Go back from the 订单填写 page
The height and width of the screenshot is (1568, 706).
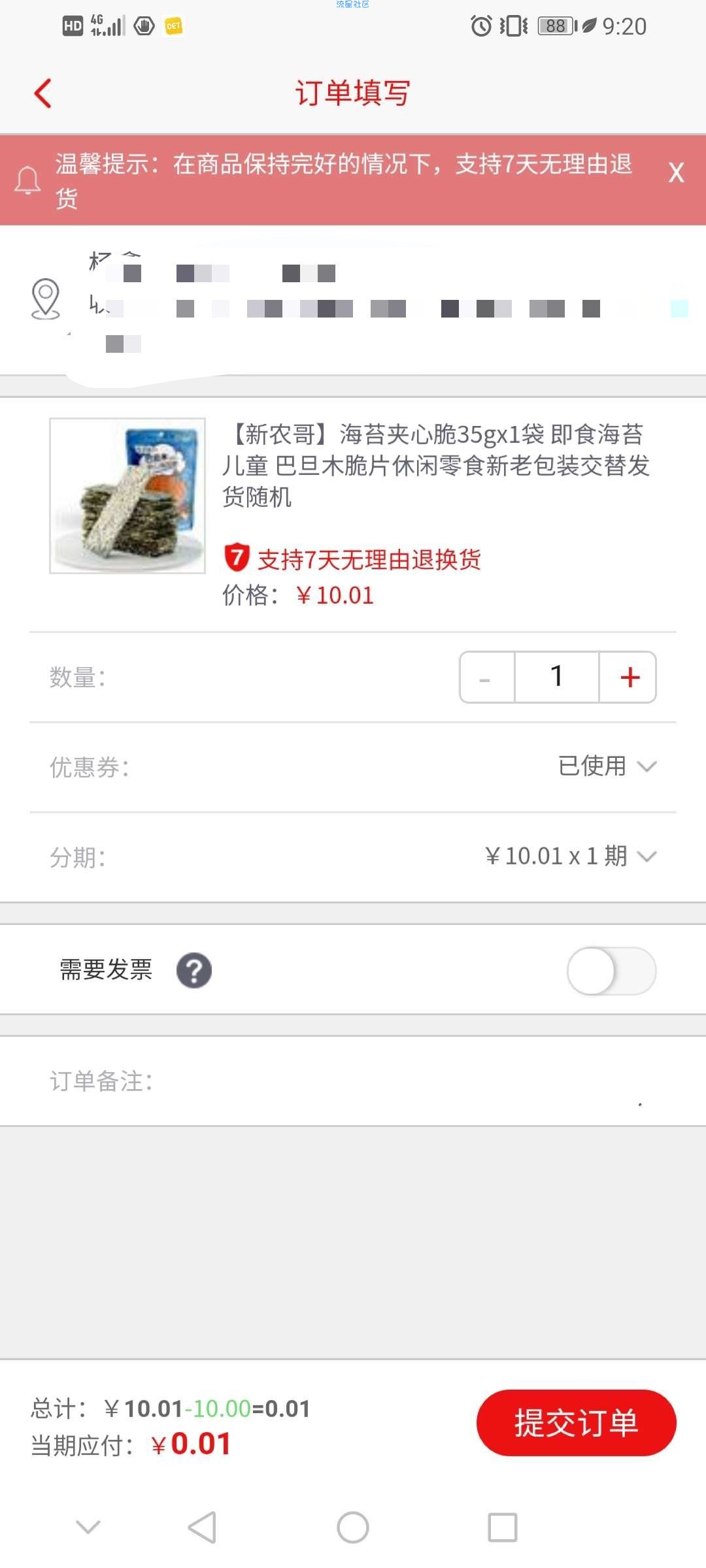click(x=43, y=93)
